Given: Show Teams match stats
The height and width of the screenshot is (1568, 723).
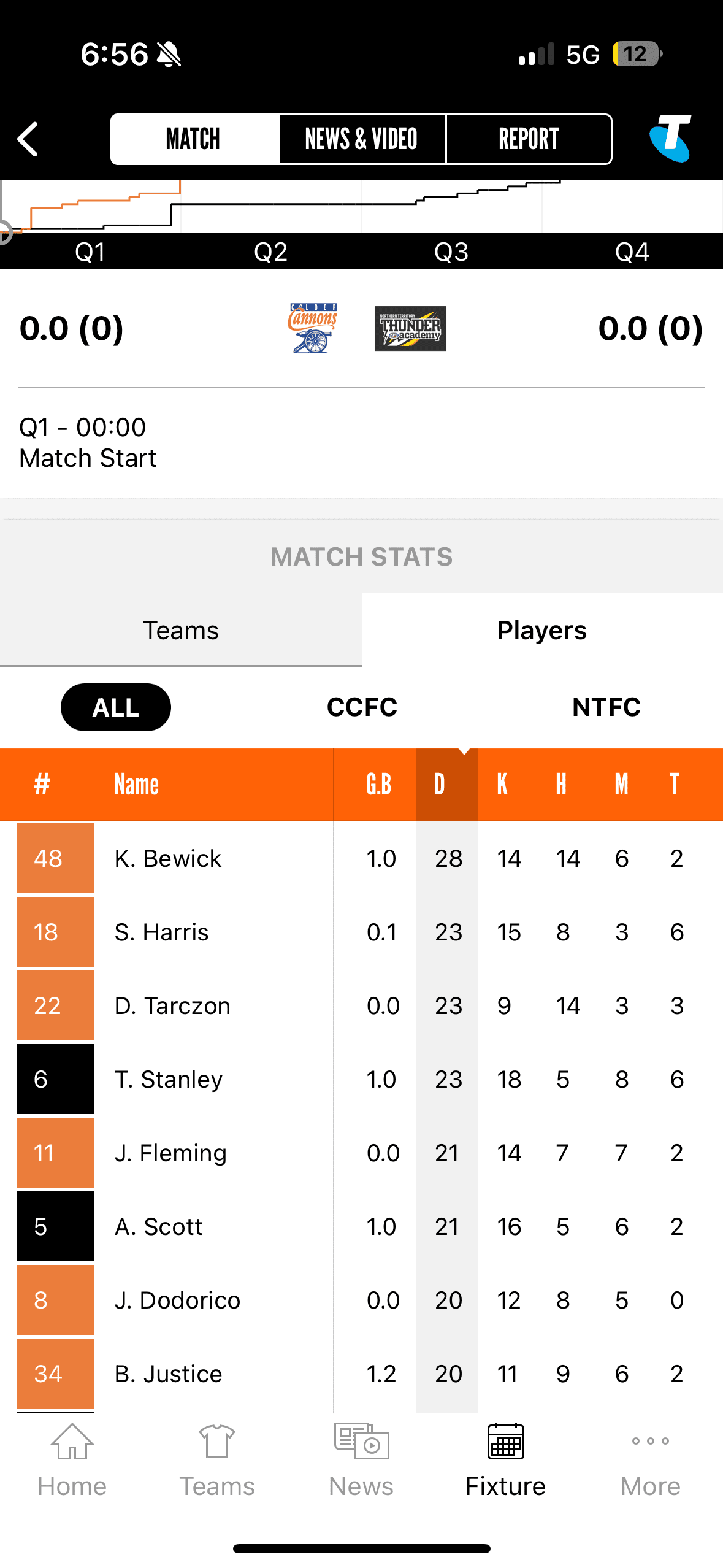Looking at the screenshot, I should pos(181,630).
